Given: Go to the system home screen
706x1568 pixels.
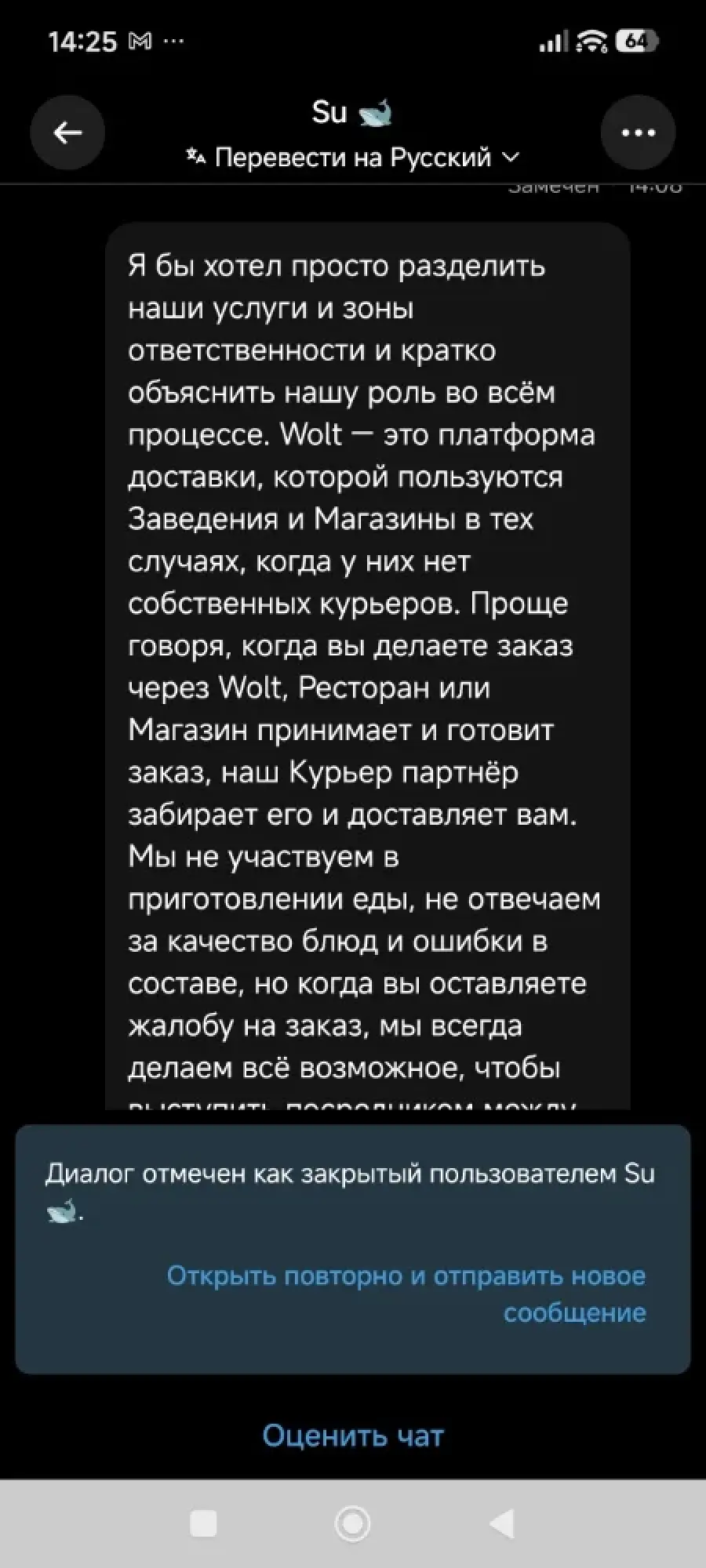Looking at the screenshot, I should (x=353, y=1524).
